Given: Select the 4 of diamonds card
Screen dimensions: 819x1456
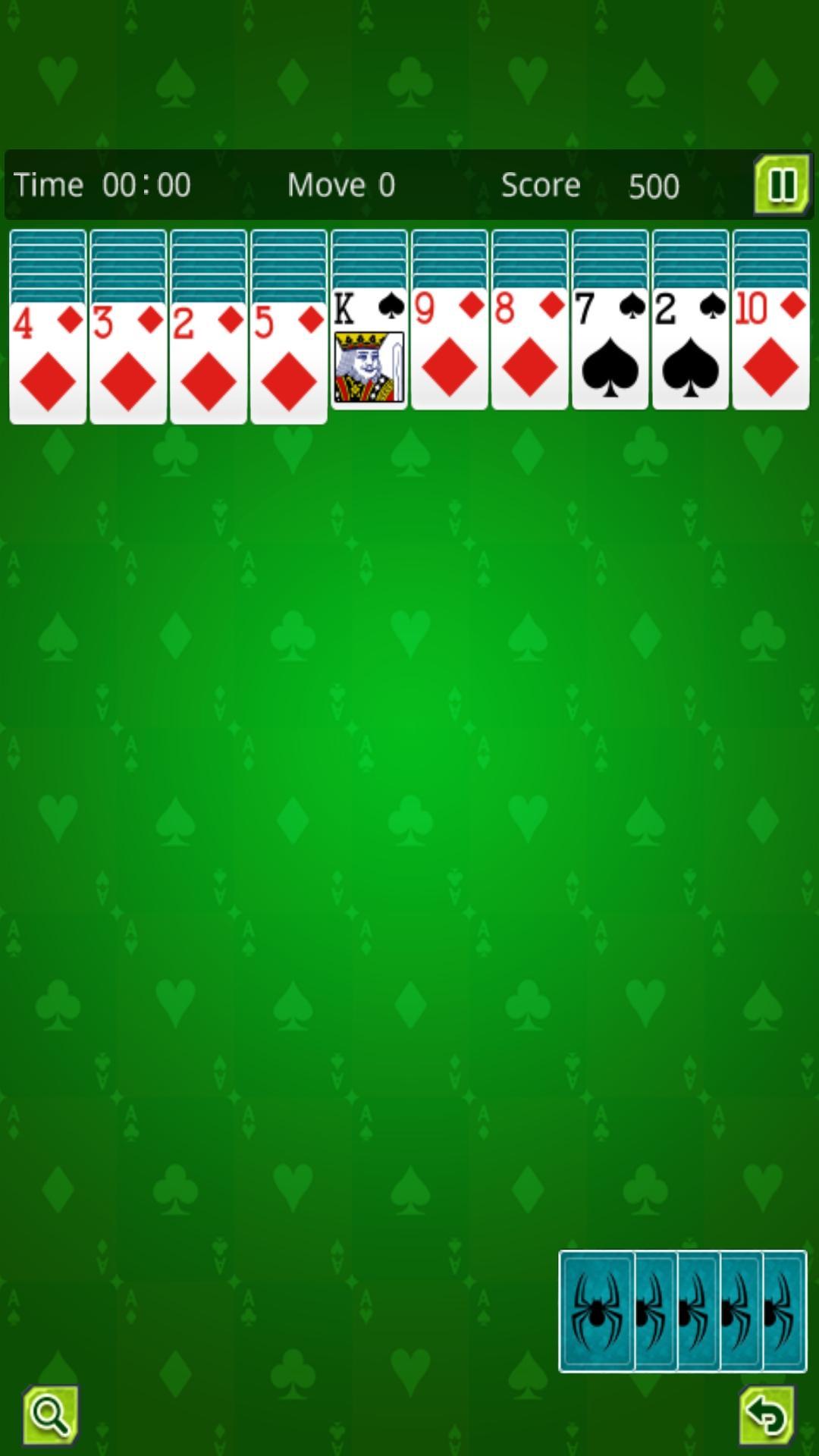Looking at the screenshot, I should (48, 362).
